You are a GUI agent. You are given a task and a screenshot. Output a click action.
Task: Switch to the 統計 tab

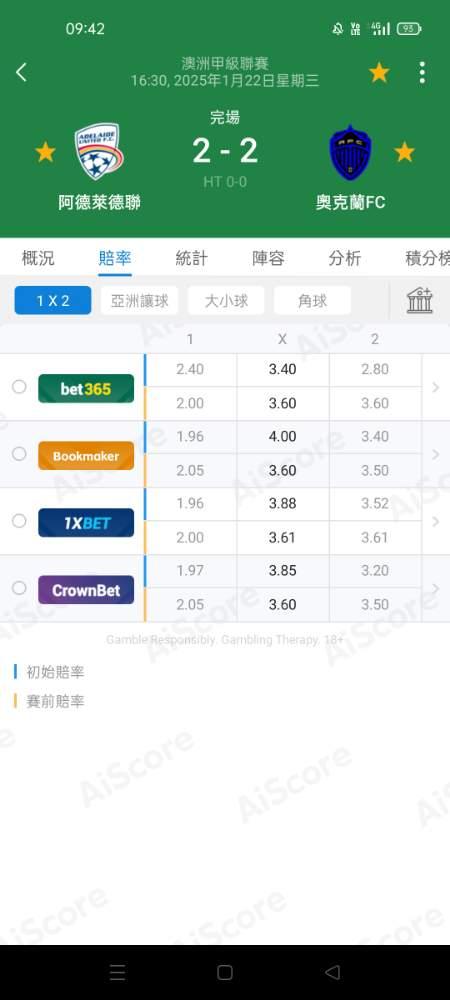tap(191, 258)
